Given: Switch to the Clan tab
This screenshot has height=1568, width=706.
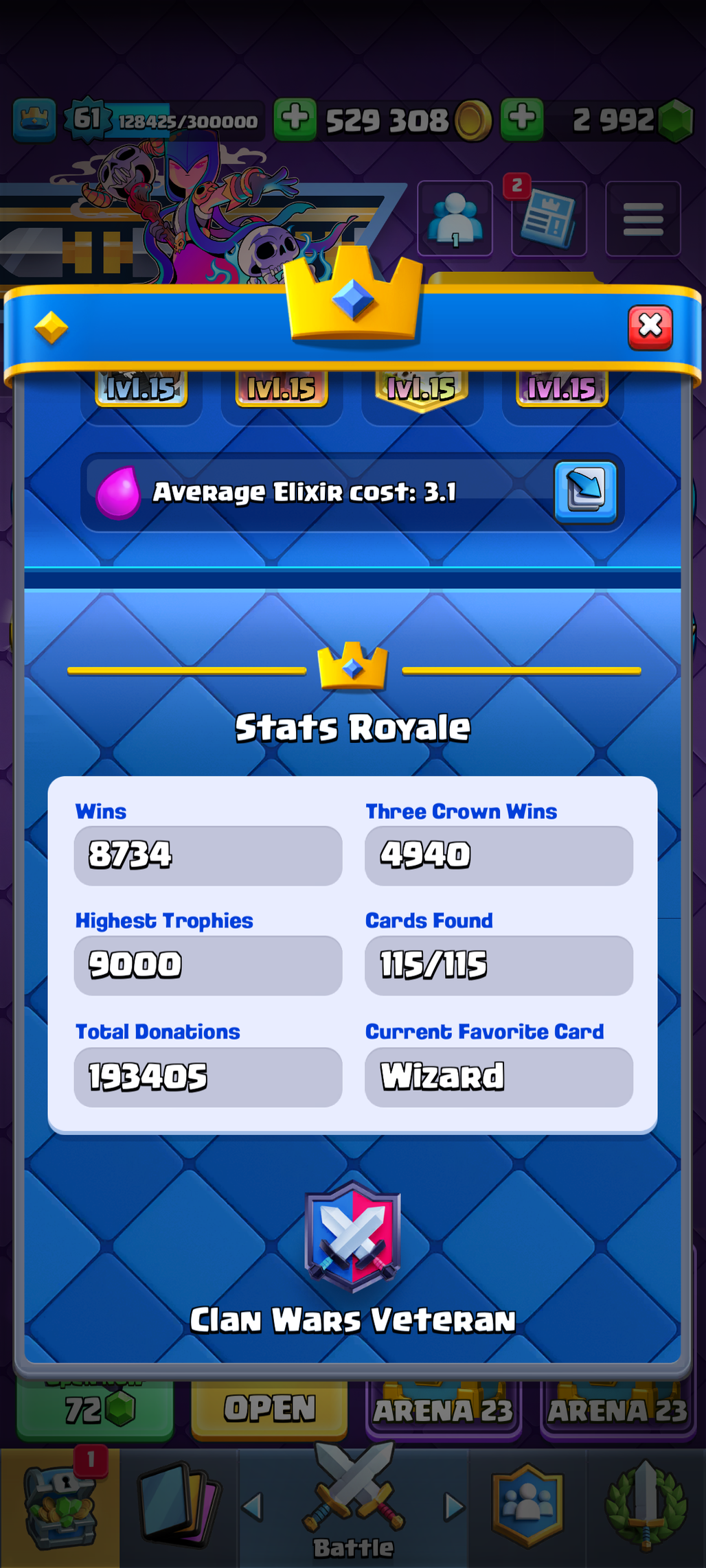Looking at the screenshot, I should click(527, 1508).
